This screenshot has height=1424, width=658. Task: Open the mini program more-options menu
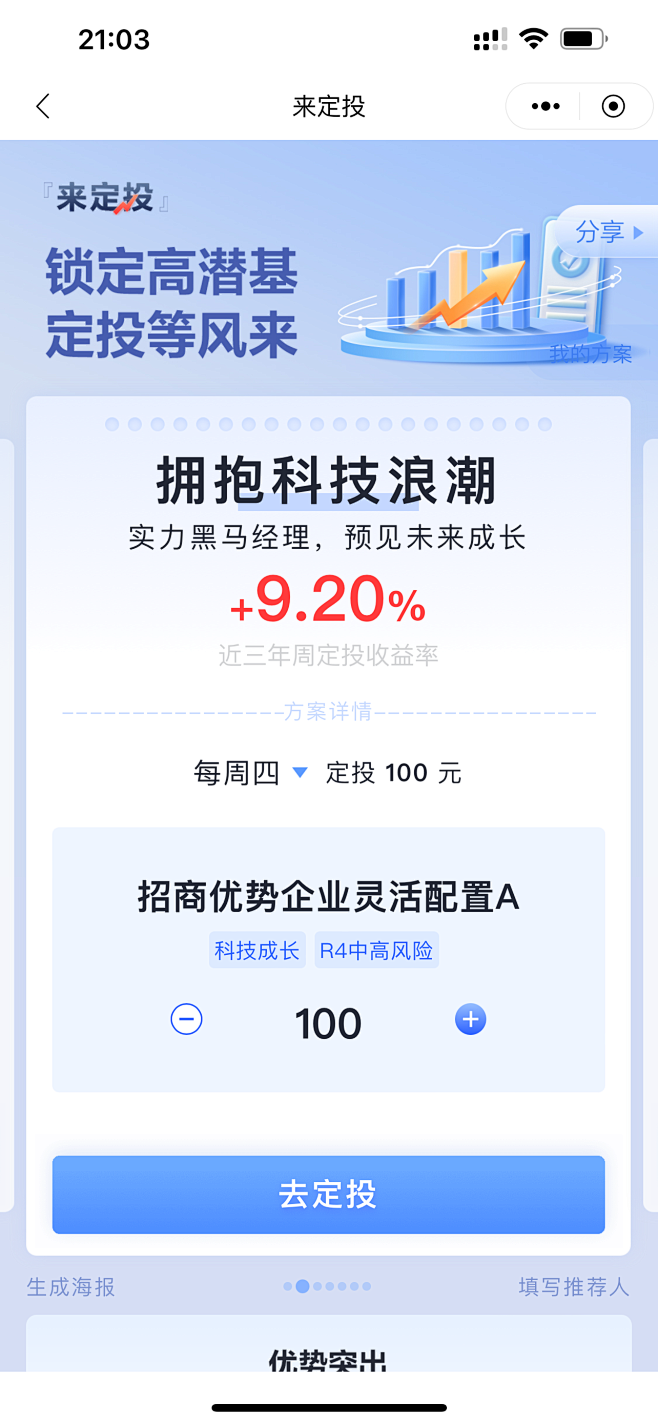545,107
